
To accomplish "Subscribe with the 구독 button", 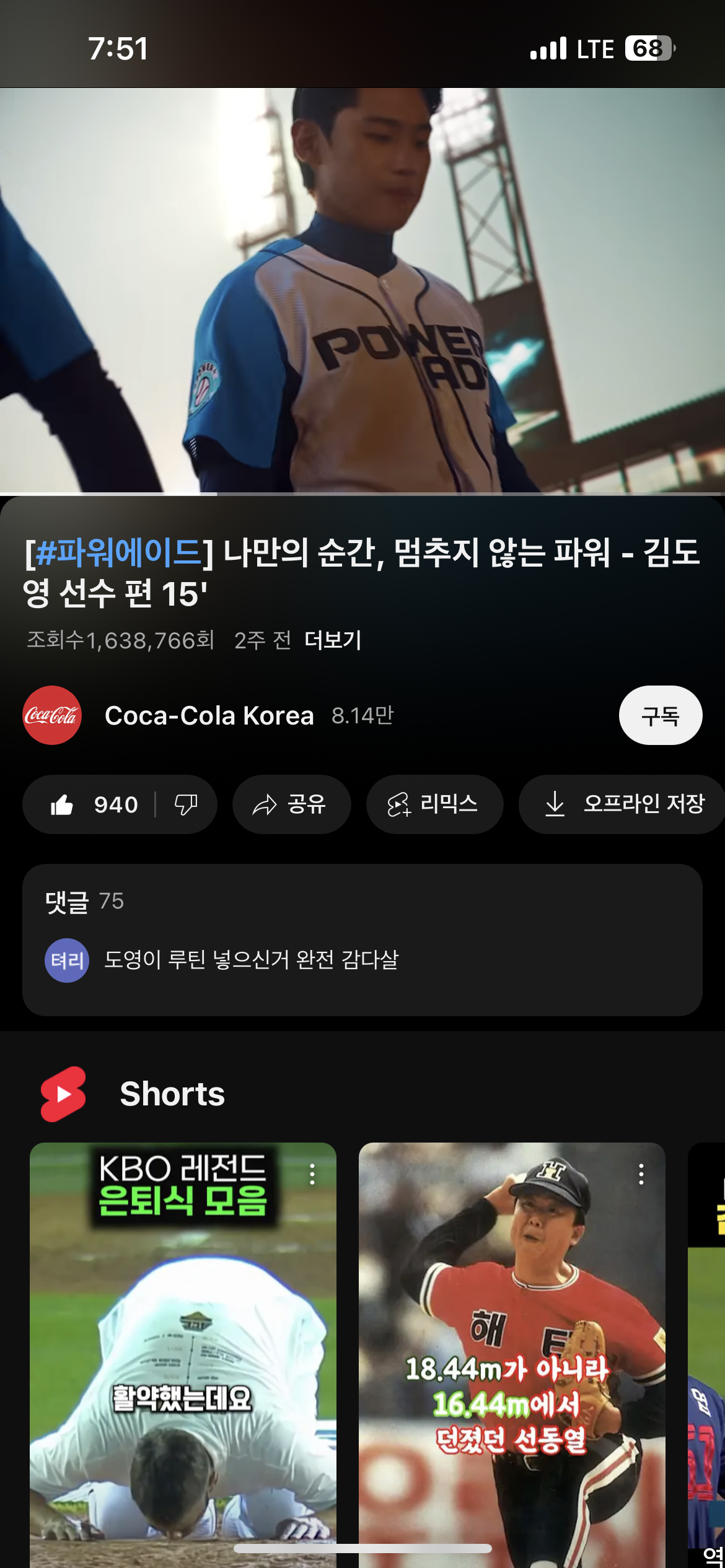I will tap(660, 715).
